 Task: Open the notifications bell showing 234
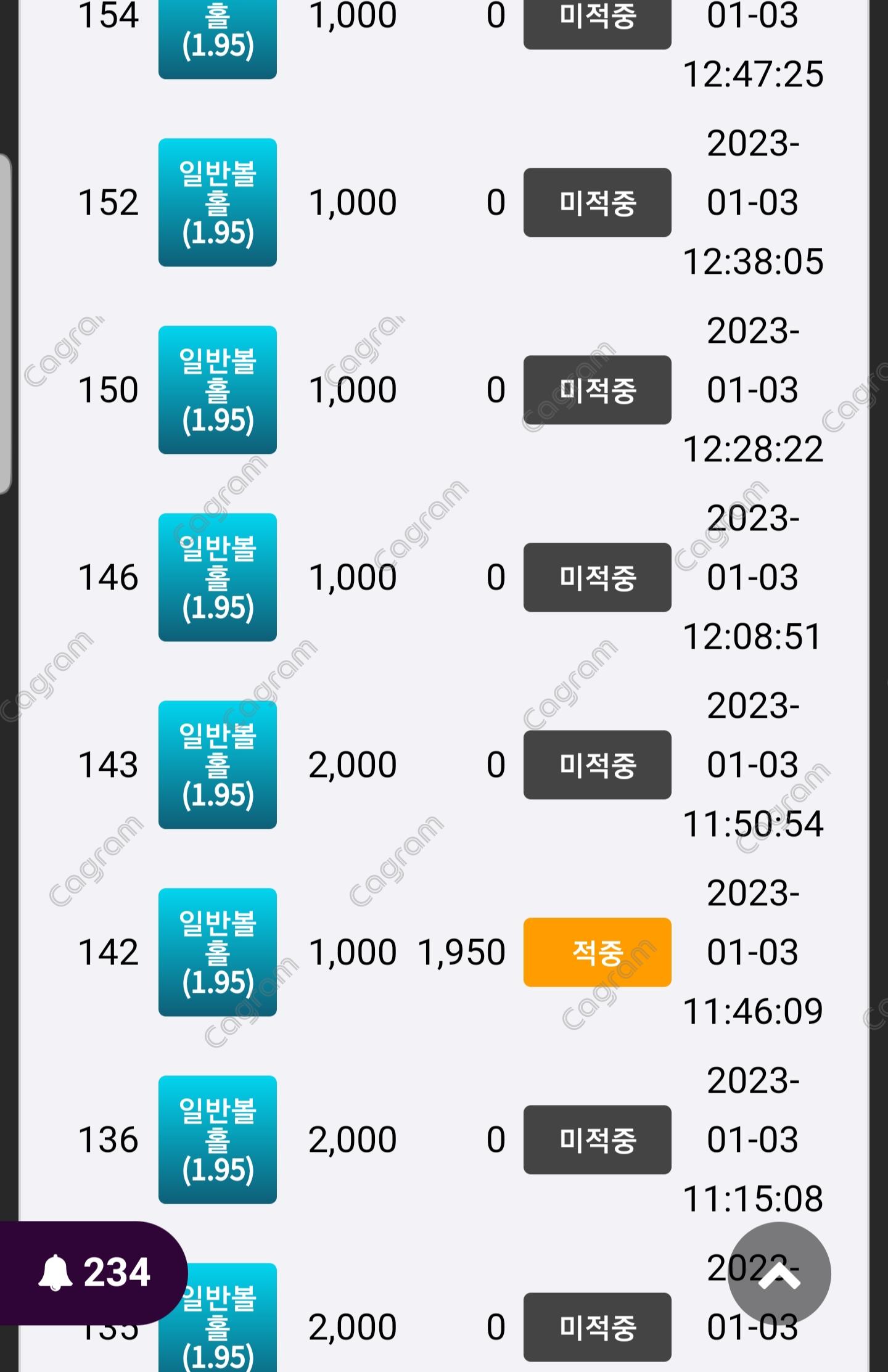coord(92,1272)
